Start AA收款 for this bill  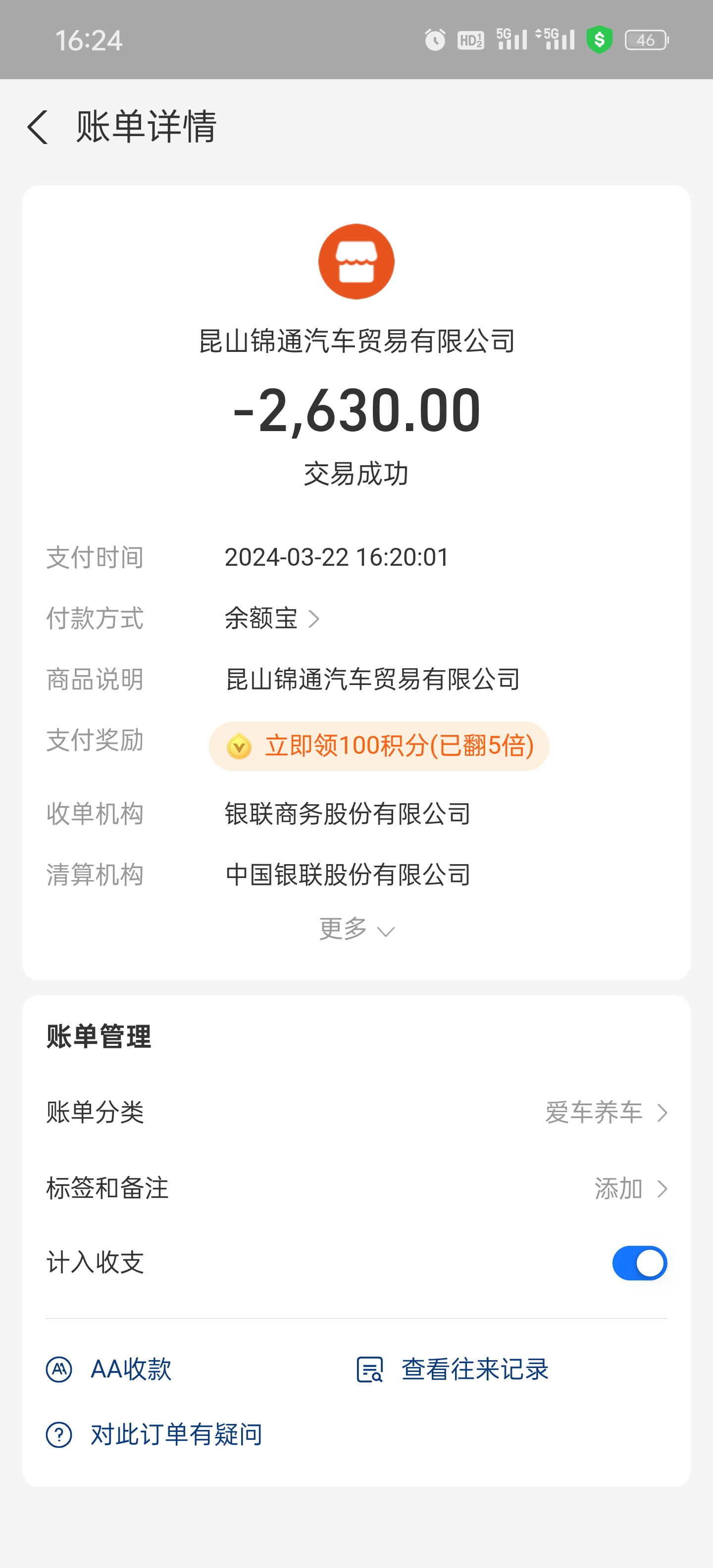click(109, 1370)
